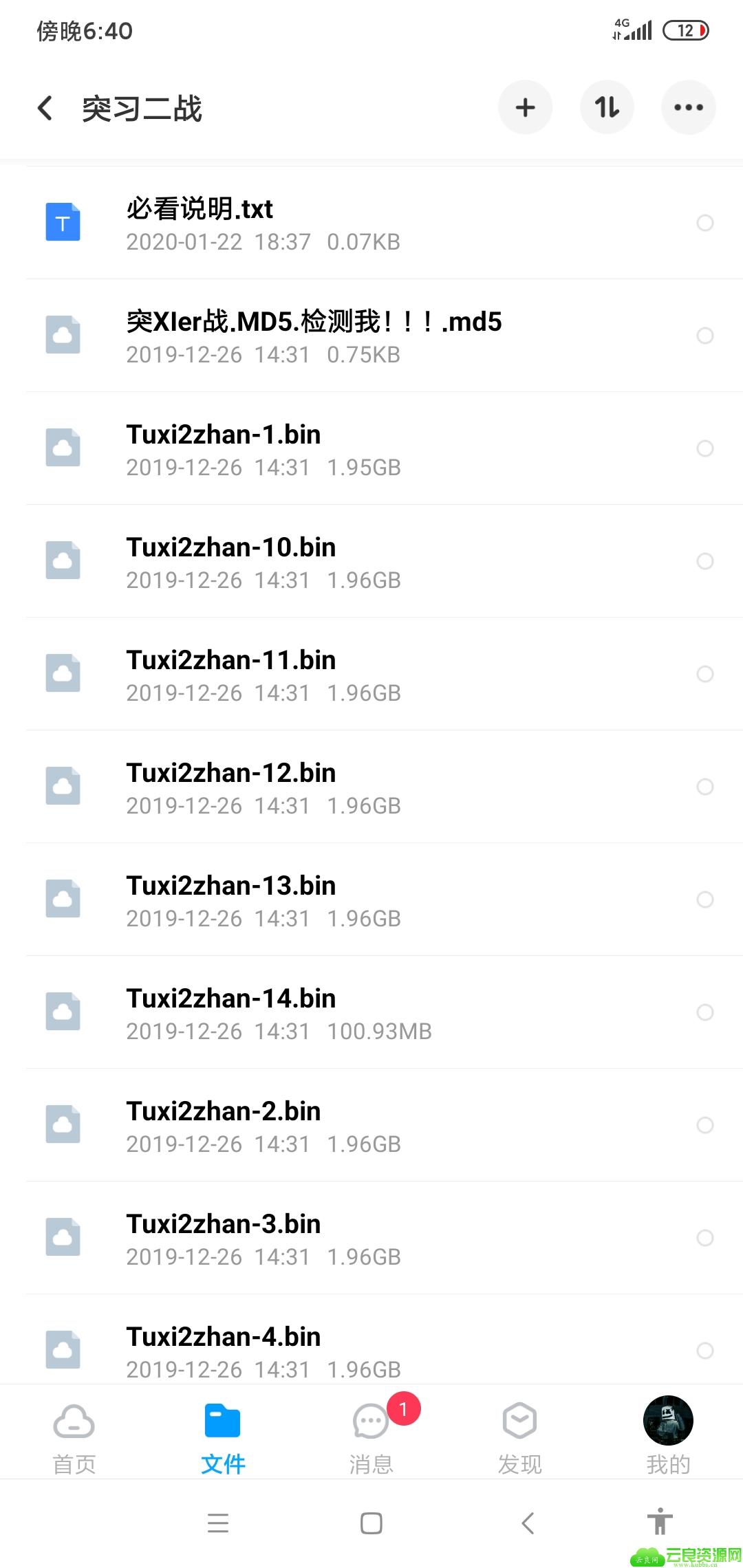Open the 我的 profile tab
The width and height of the screenshot is (743, 1568).
[667, 1434]
